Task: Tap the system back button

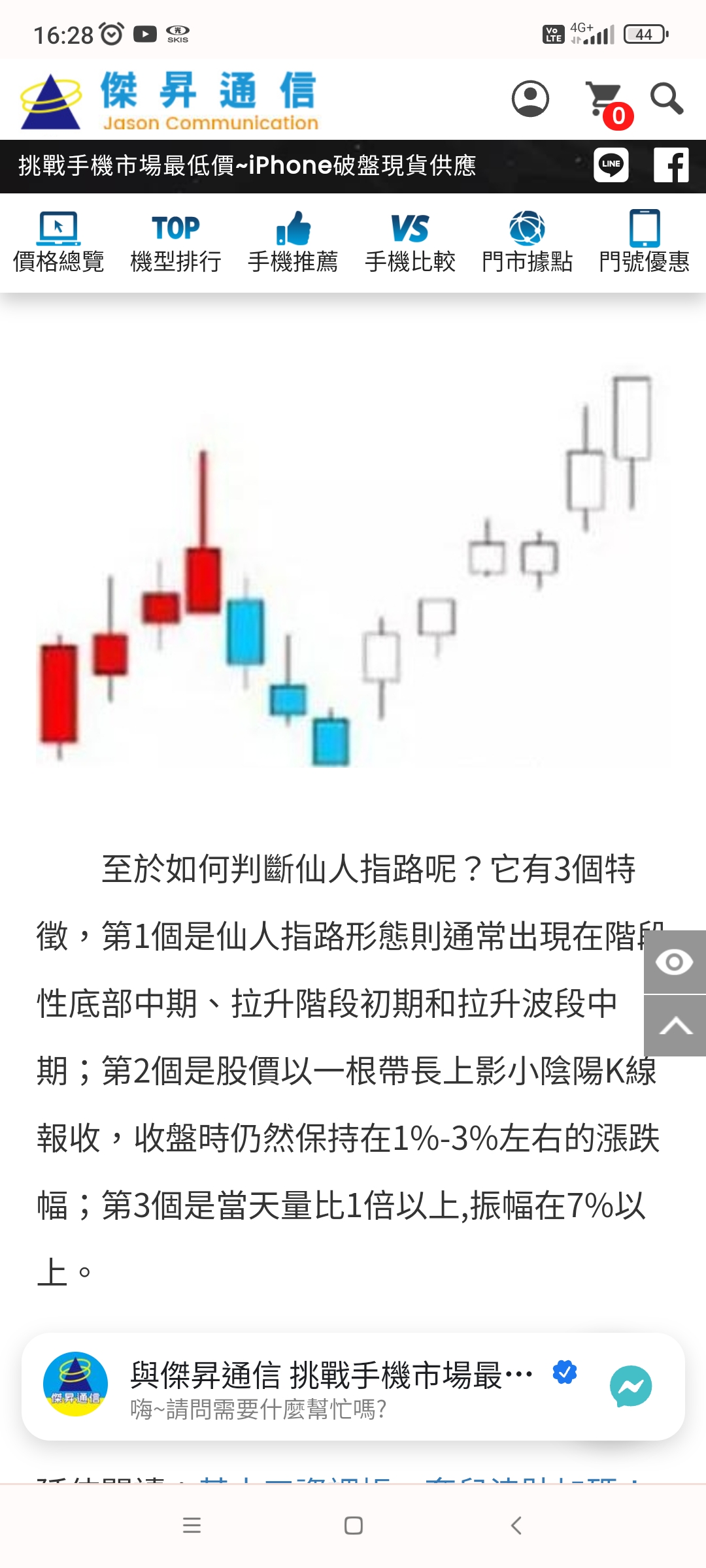Action: (516, 1526)
